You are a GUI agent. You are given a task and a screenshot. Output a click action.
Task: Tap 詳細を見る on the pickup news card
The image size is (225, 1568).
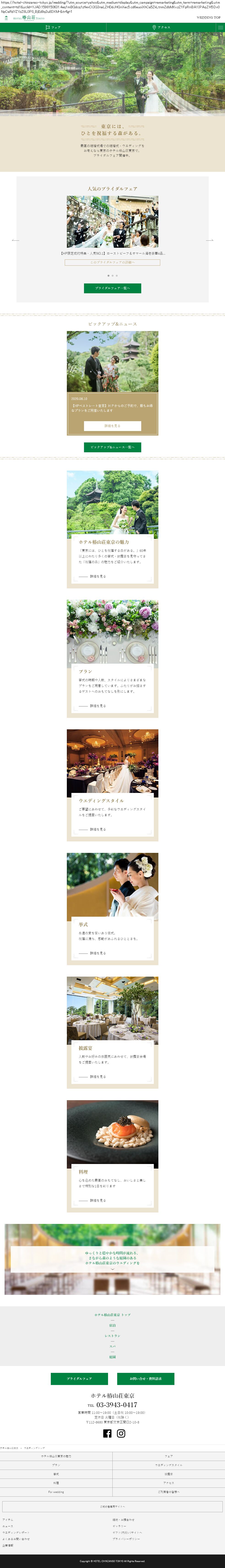tap(112, 426)
